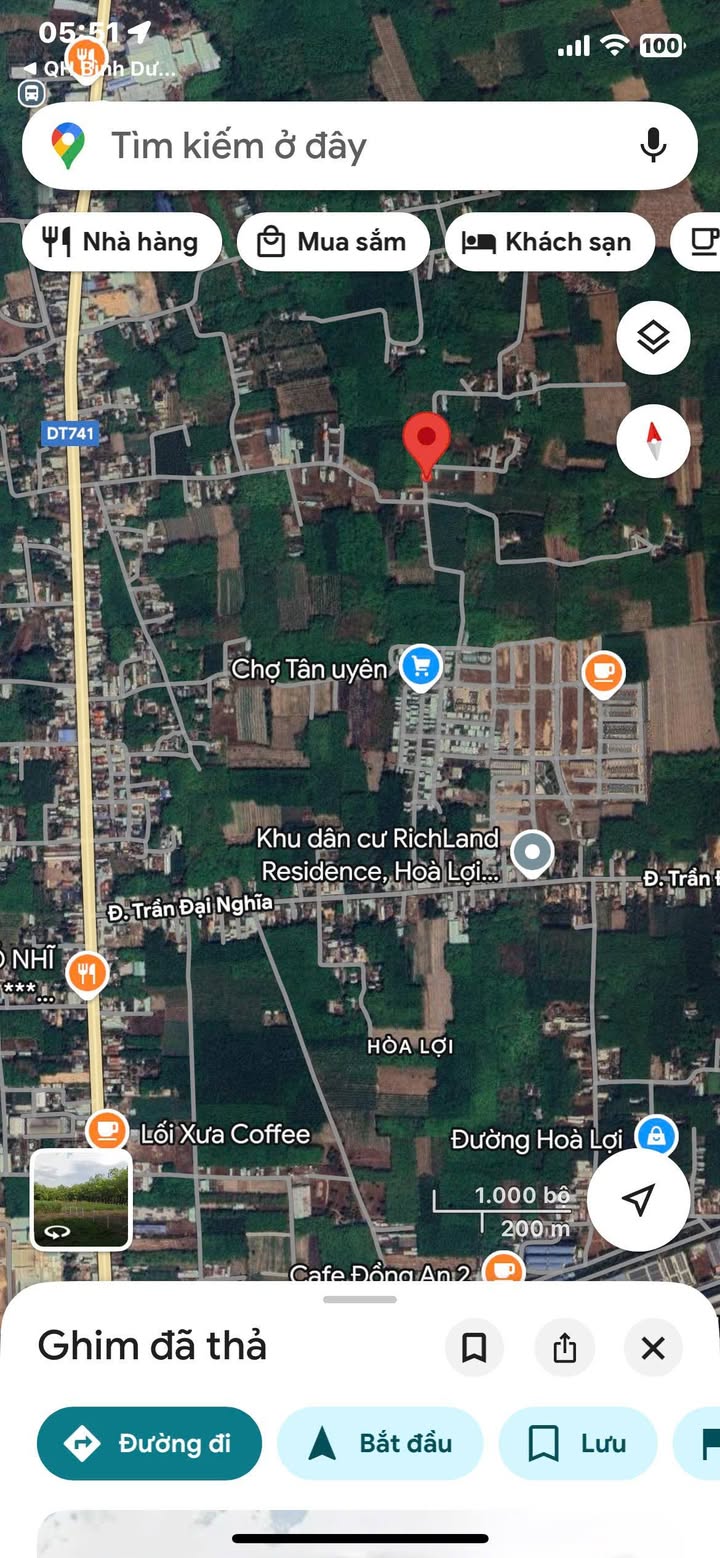
Task: Center map on my current location
Action: pyautogui.click(x=638, y=1199)
